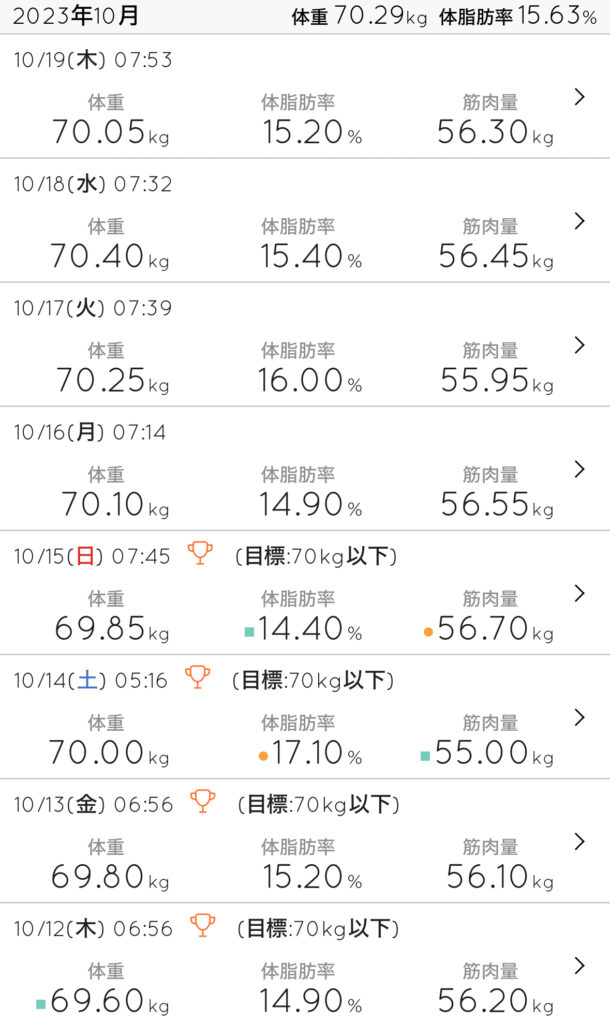View the 10/12 (木) 06:56 record
The height and width of the screenshot is (1024, 610).
[x=304, y=965]
